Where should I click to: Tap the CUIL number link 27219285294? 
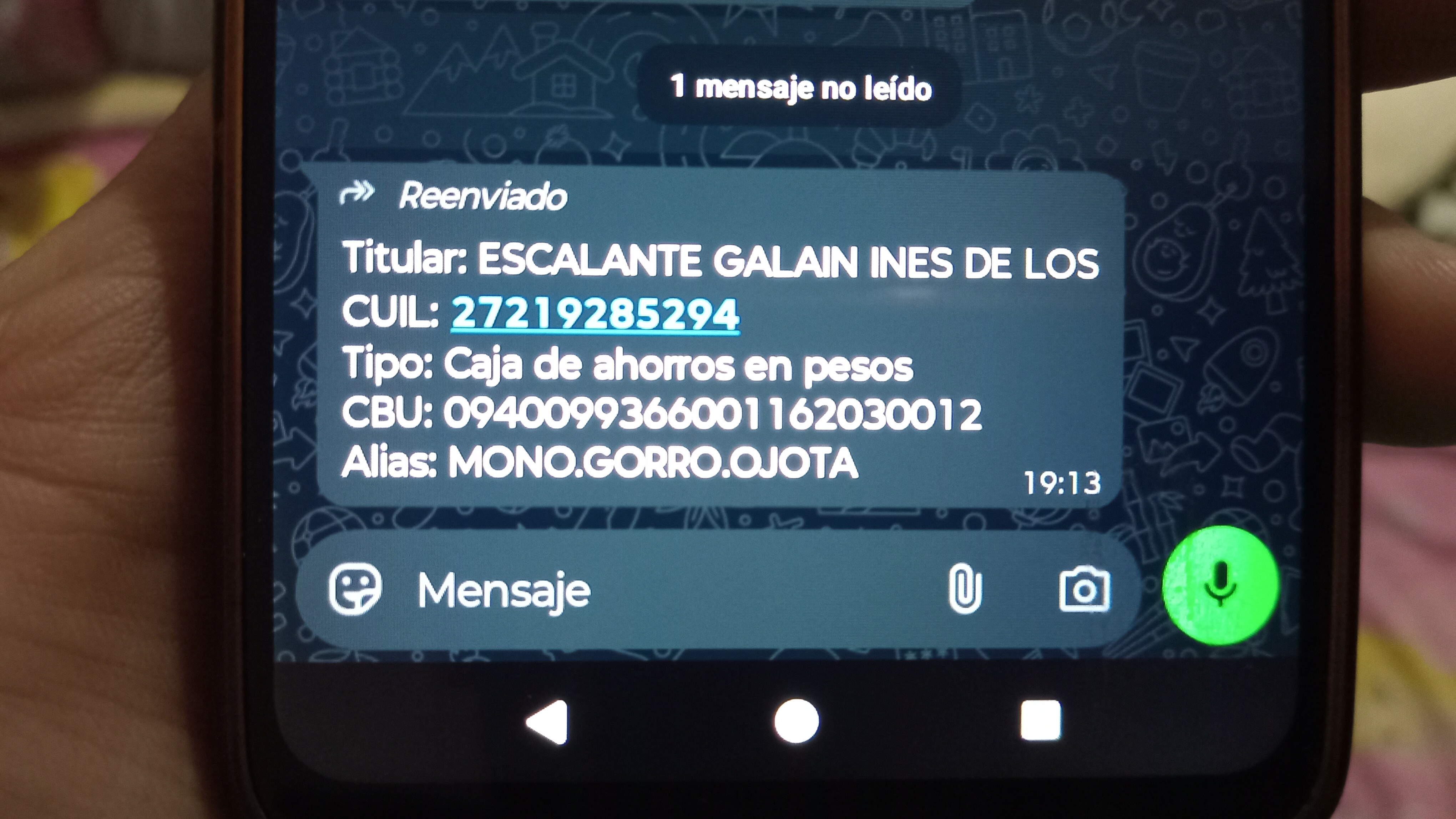[595, 314]
